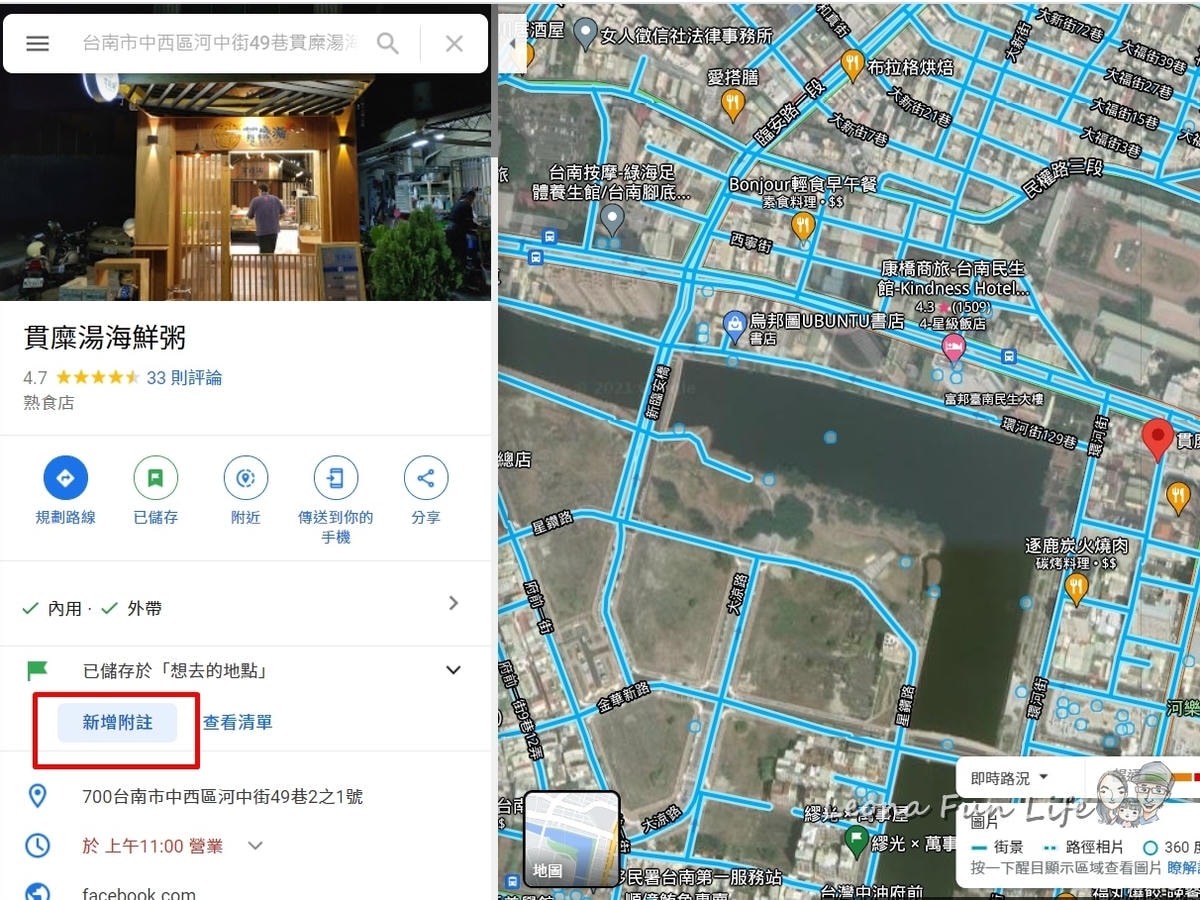Viewport: 1200px width, 900px height.
Task: Tap 新增附註 to add a note
Action: 117,723
